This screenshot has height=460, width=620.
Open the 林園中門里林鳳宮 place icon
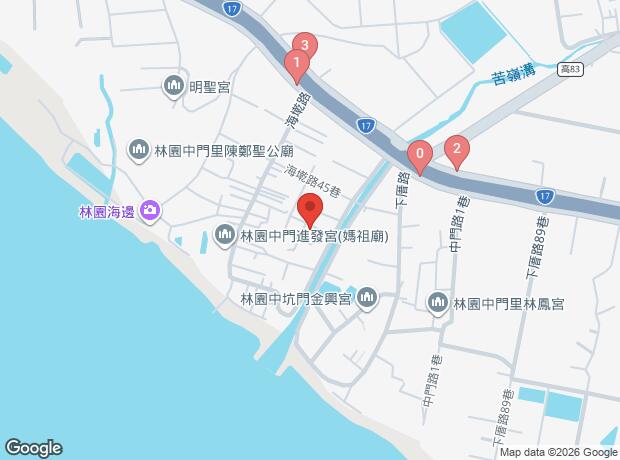coord(438,302)
